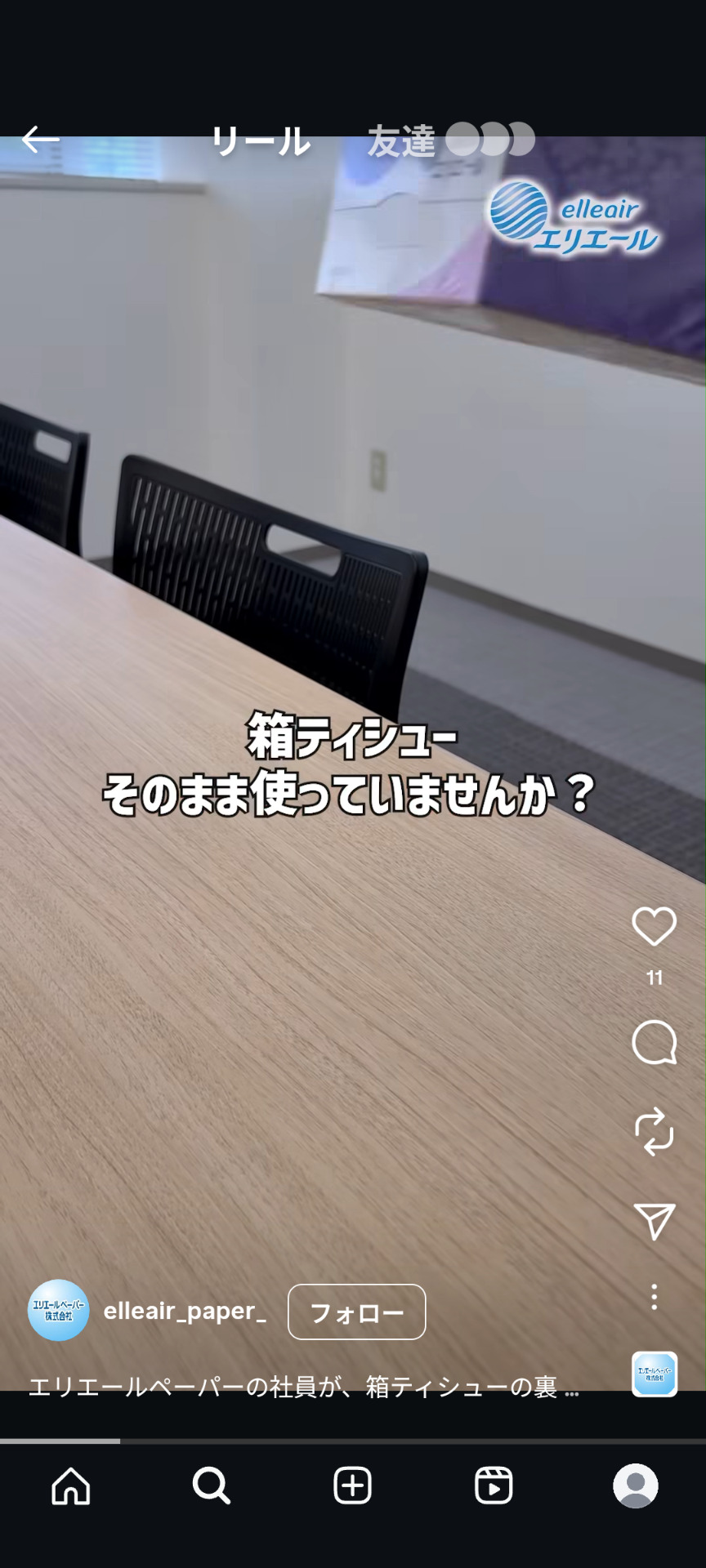The width and height of the screenshot is (706, 1568).
Task: Repost this reel
Action: point(654,1132)
